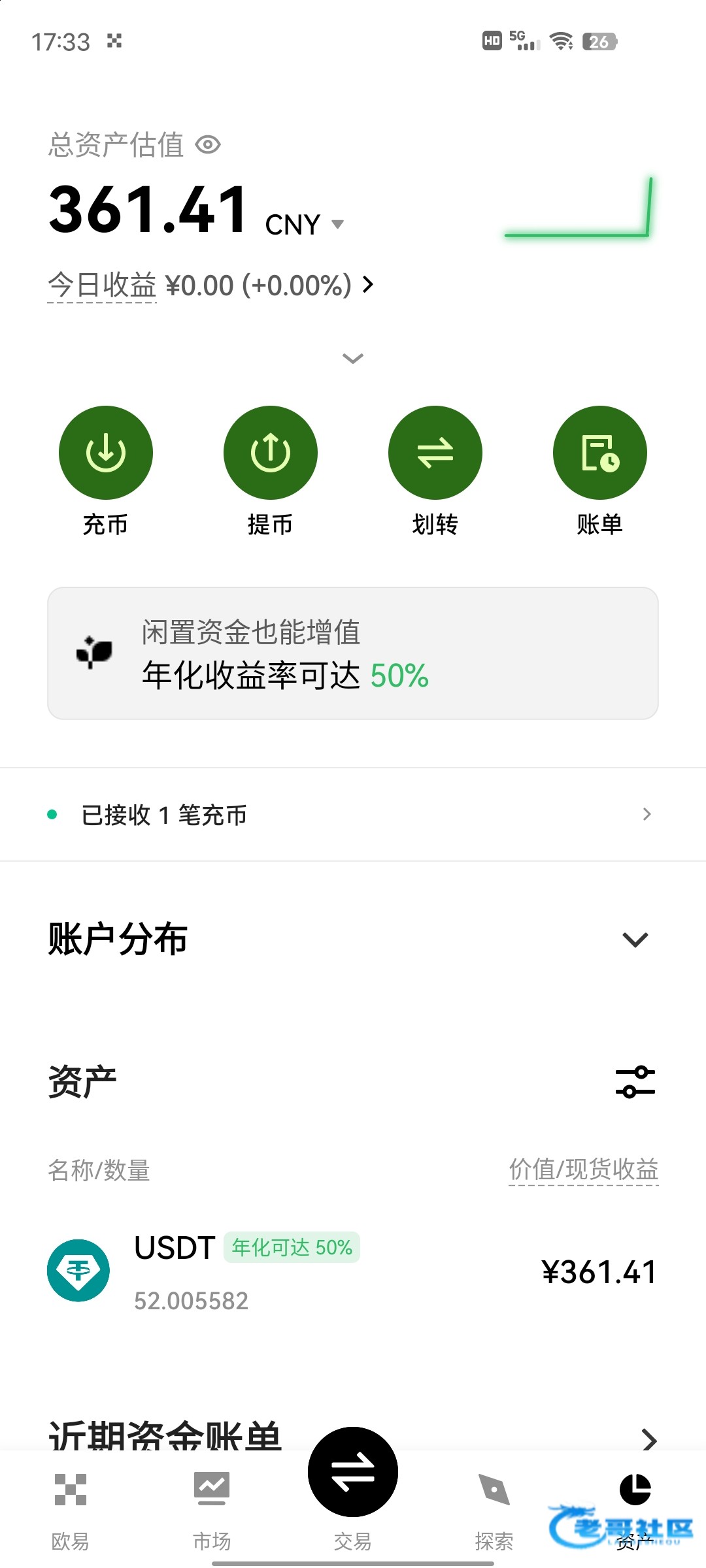Open the CNY currency dropdown
Screen dimensions: 706x1568
(x=337, y=225)
